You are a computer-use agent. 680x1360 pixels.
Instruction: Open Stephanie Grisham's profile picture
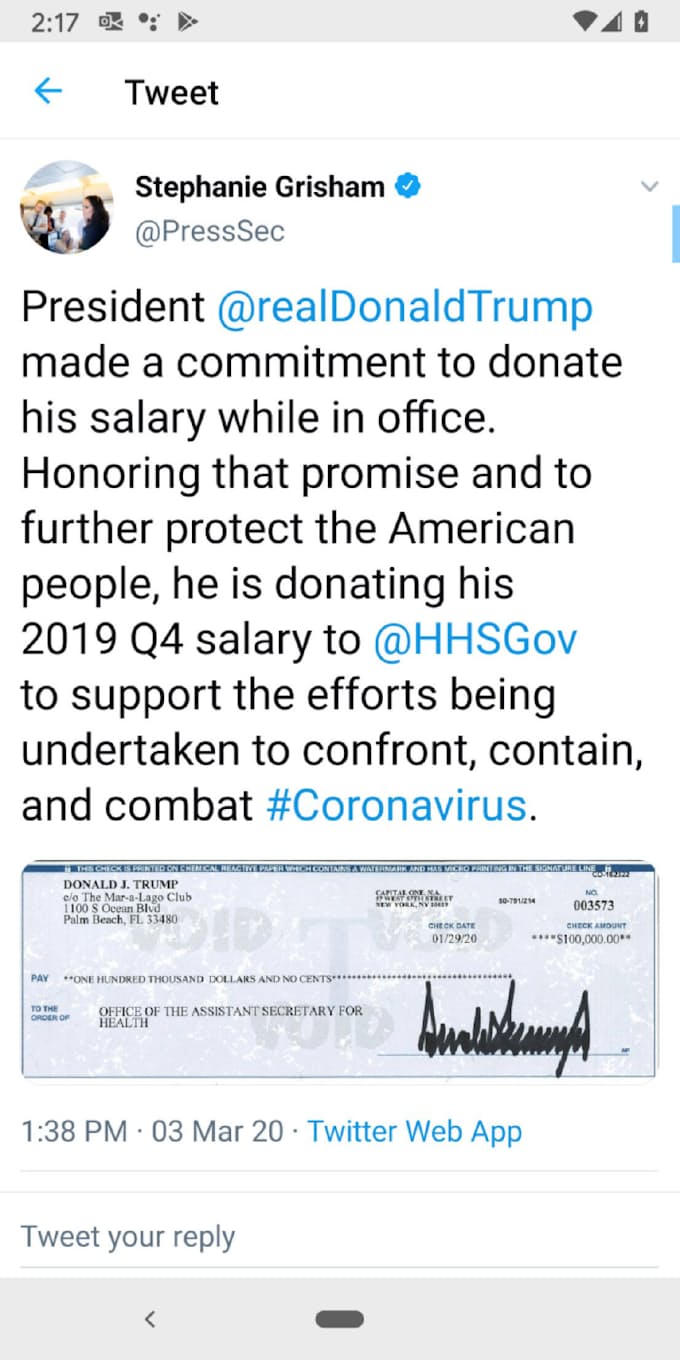[66, 207]
